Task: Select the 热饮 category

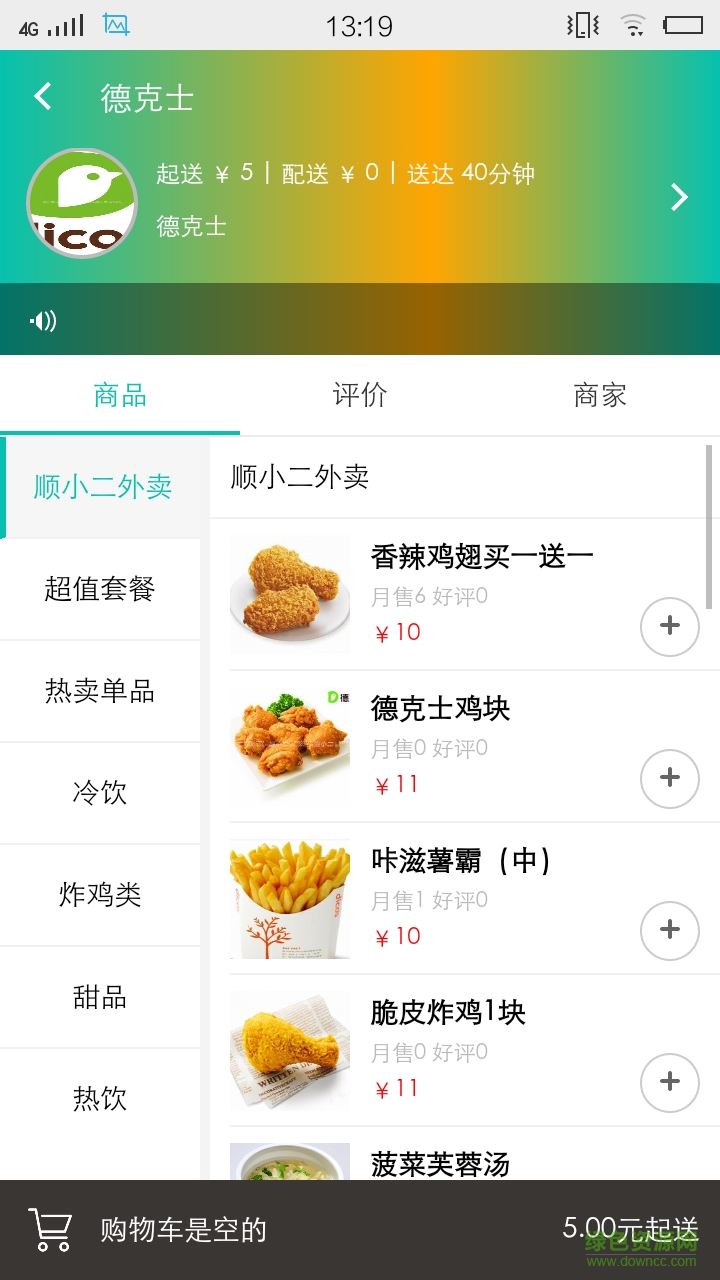Action: point(100,1099)
